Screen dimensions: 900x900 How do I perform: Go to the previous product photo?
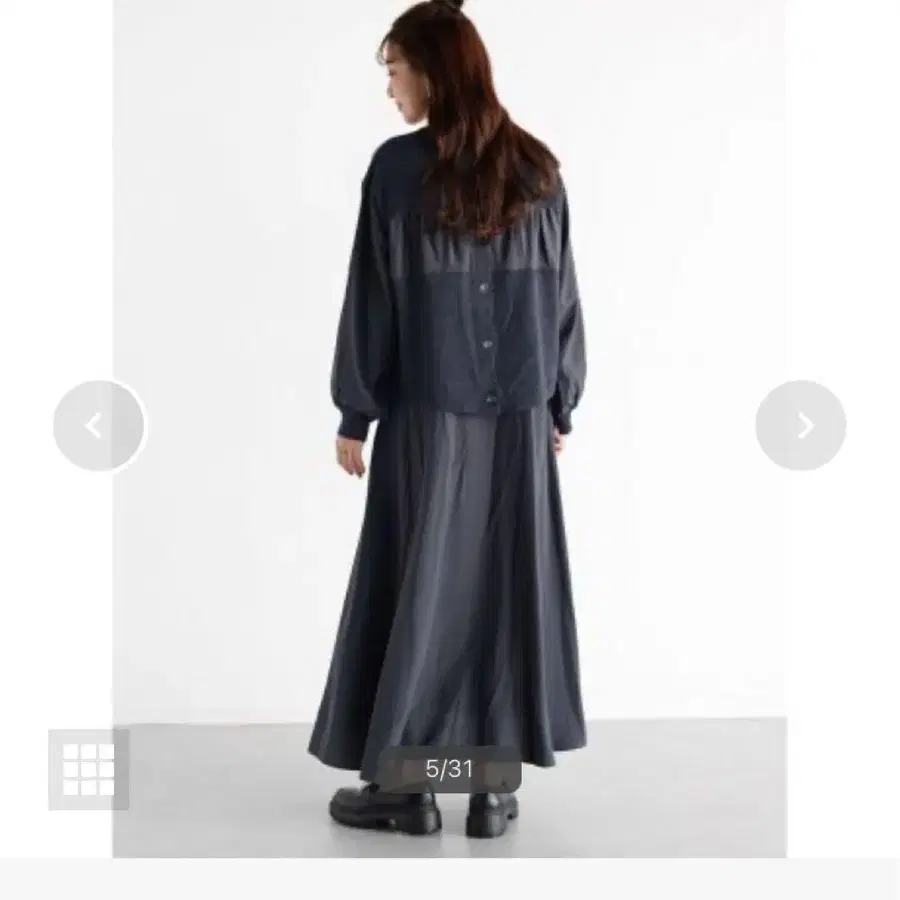pyautogui.click(x=99, y=426)
